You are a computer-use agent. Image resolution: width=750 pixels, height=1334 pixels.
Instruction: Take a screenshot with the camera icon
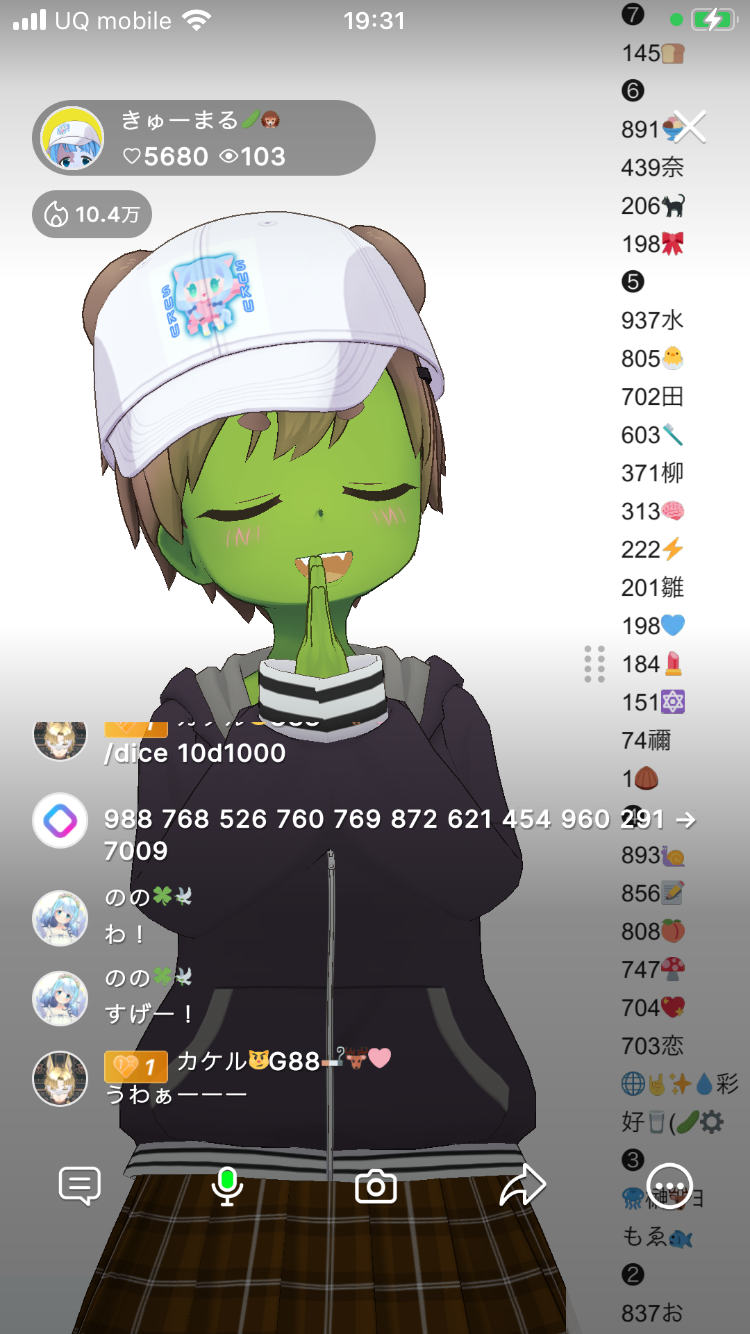click(x=376, y=1187)
